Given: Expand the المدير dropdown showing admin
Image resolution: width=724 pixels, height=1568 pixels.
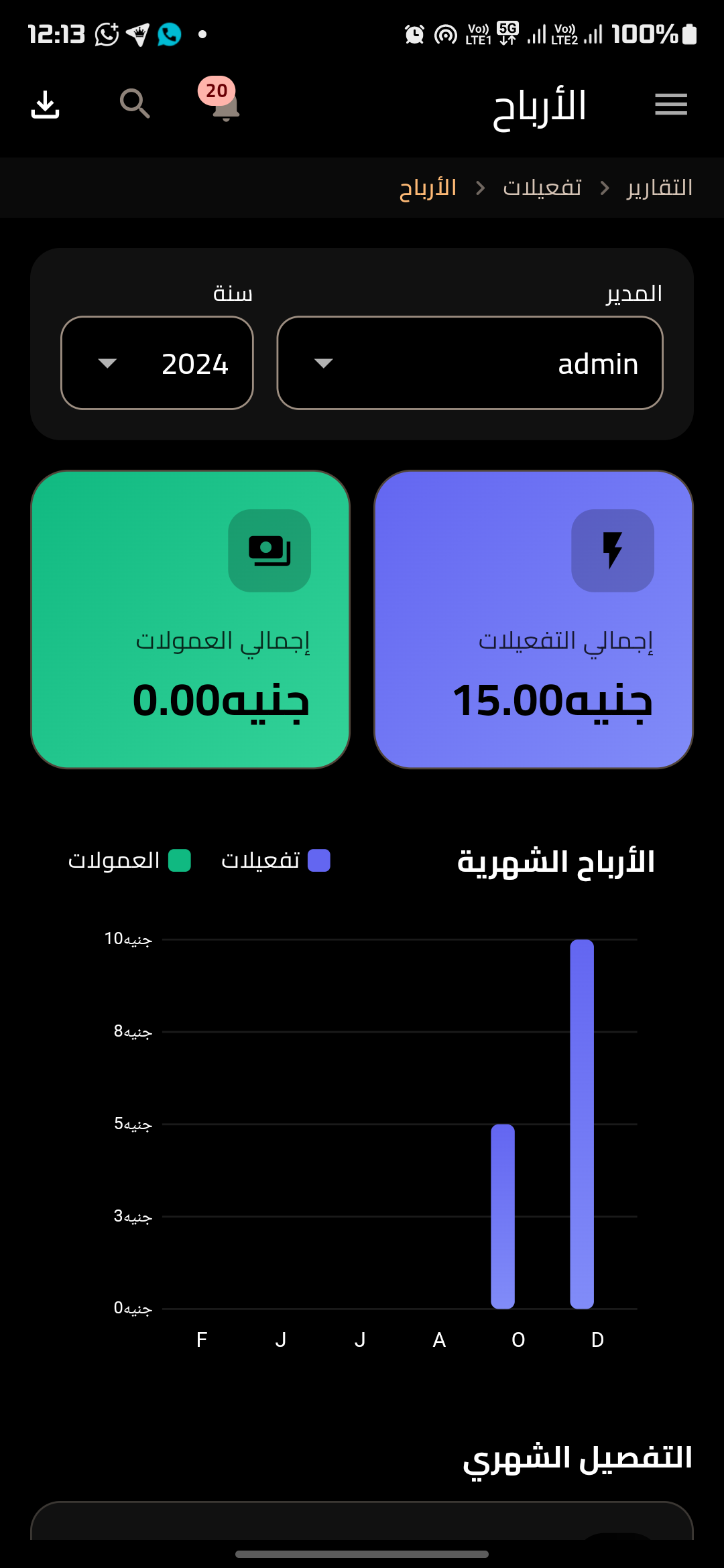Looking at the screenshot, I should (468, 363).
